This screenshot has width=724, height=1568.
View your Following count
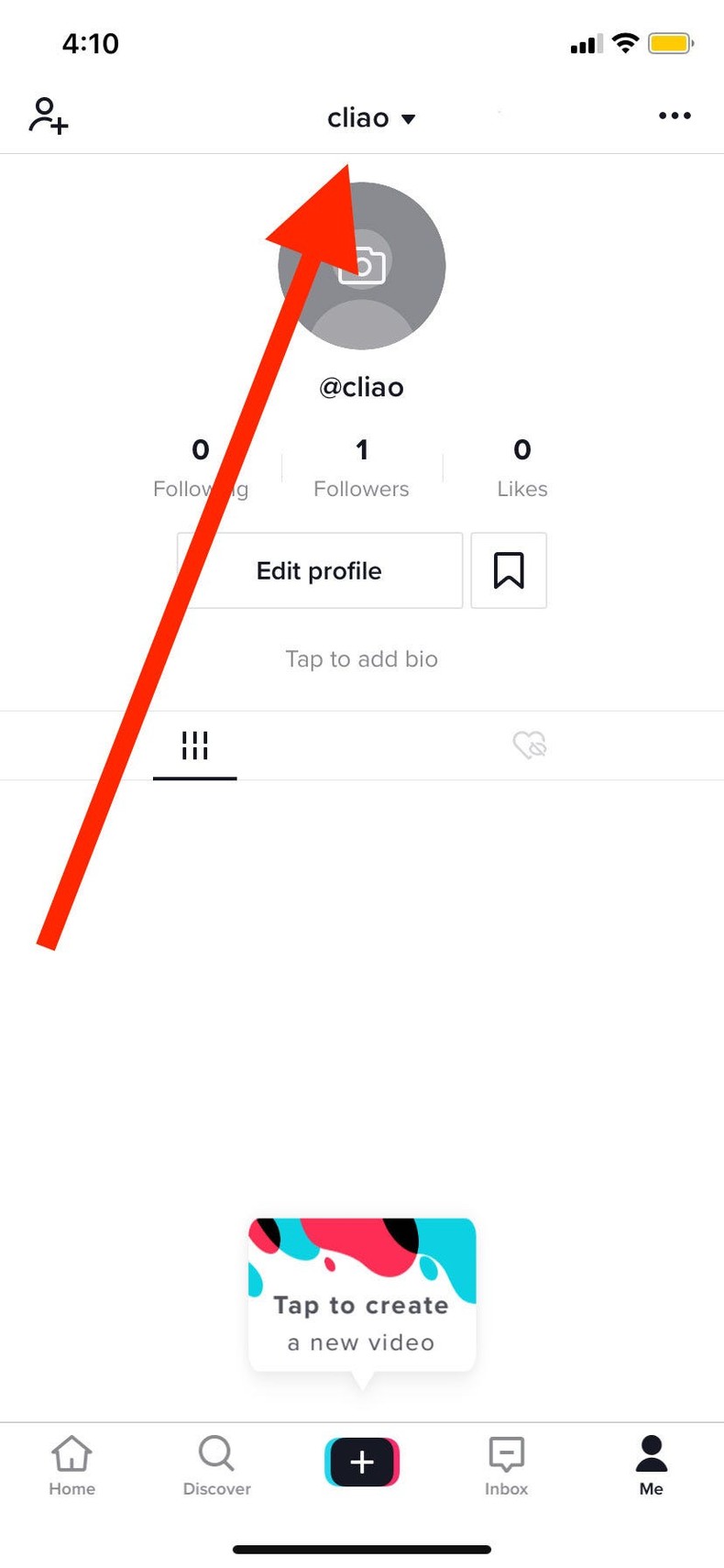[200, 466]
